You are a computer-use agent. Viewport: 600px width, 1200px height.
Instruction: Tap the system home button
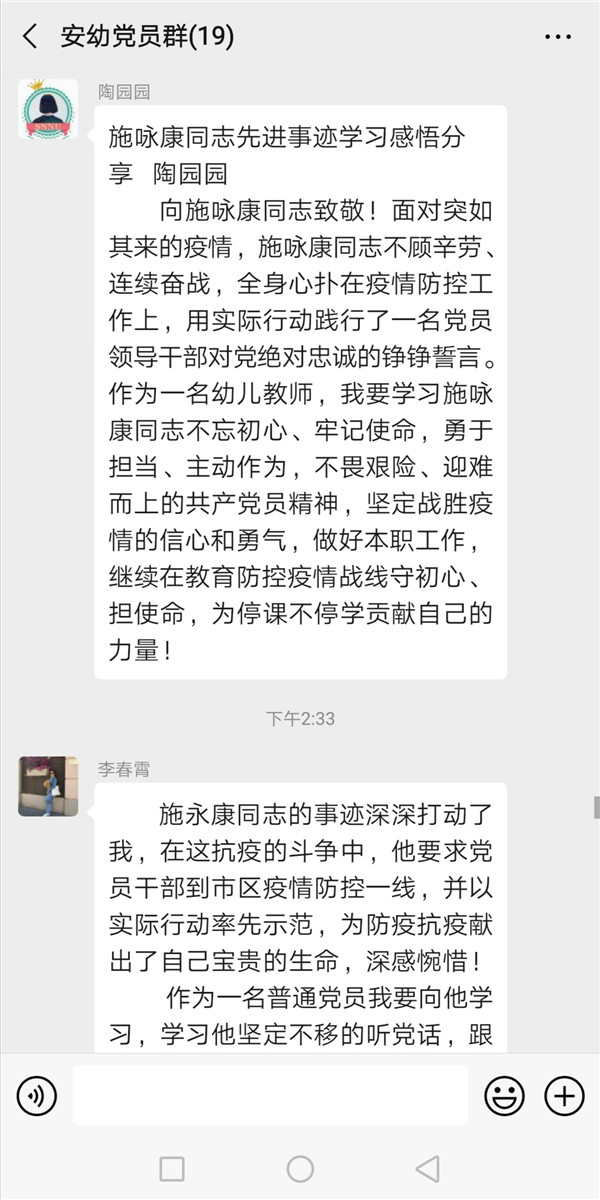[x=300, y=1168]
